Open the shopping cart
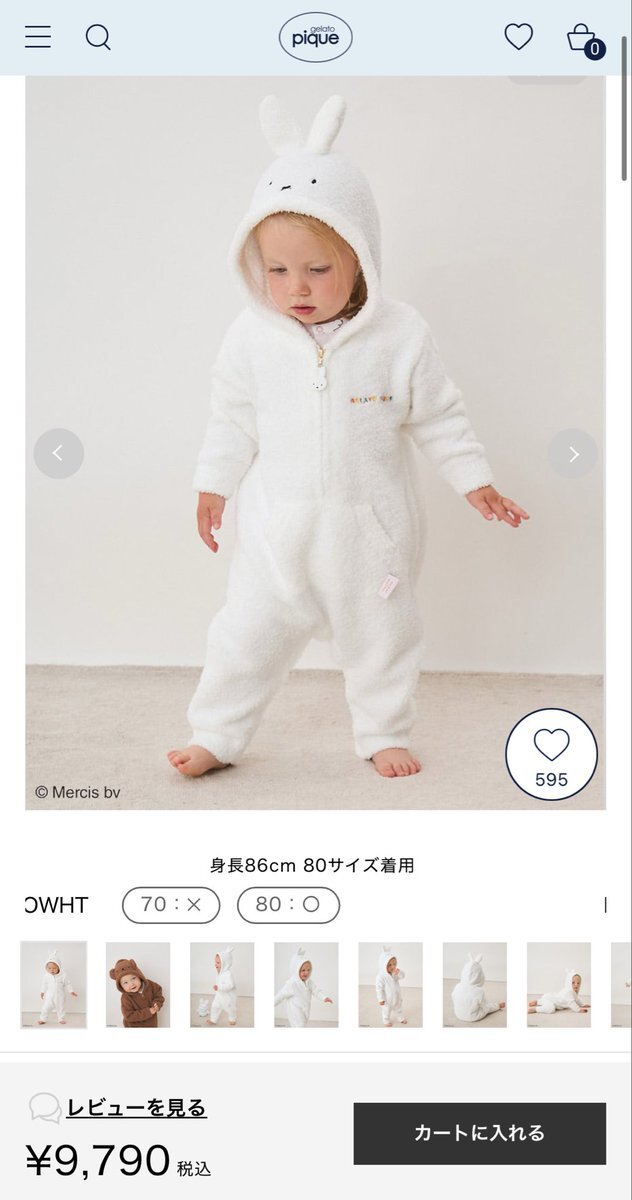This screenshot has height=1200, width=632. 583,39
